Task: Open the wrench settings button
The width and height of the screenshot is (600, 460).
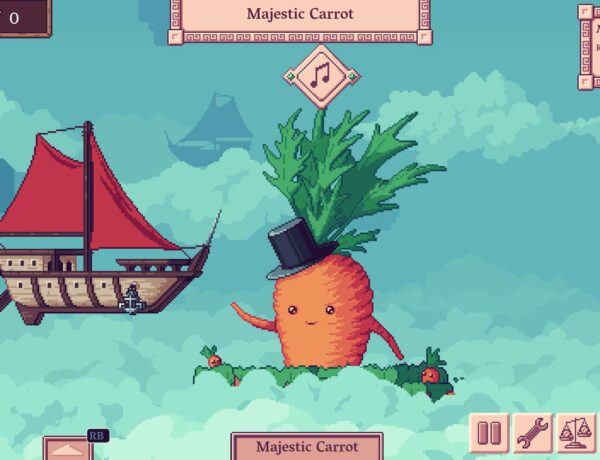Action: coord(533,434)
